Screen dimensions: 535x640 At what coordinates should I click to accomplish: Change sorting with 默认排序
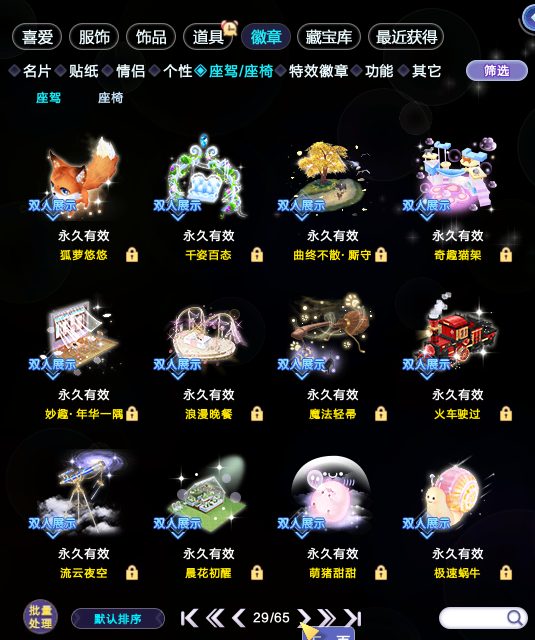click(x=118, y=619)
